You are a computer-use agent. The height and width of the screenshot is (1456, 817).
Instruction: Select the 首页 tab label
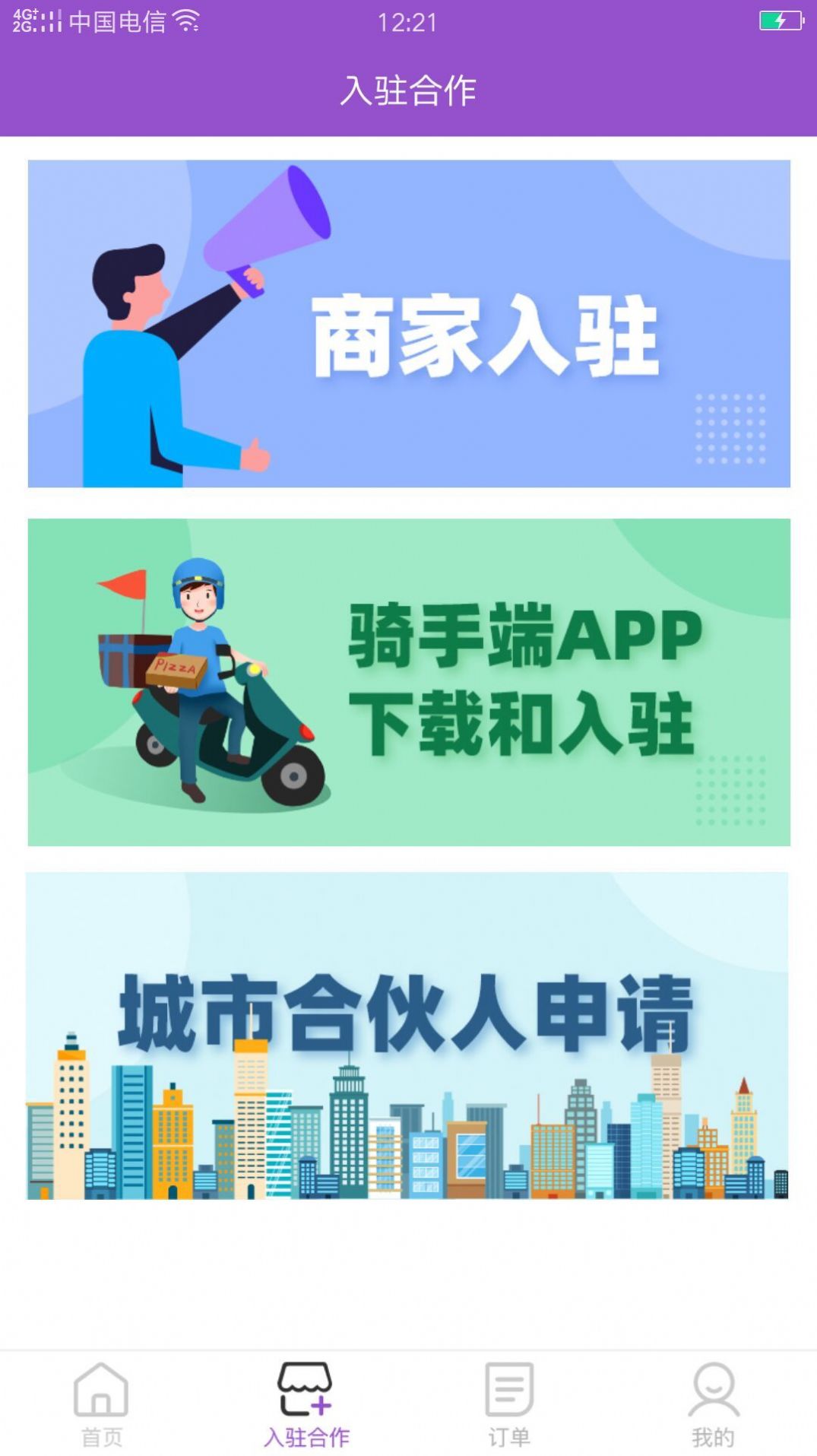(102, 1437)
